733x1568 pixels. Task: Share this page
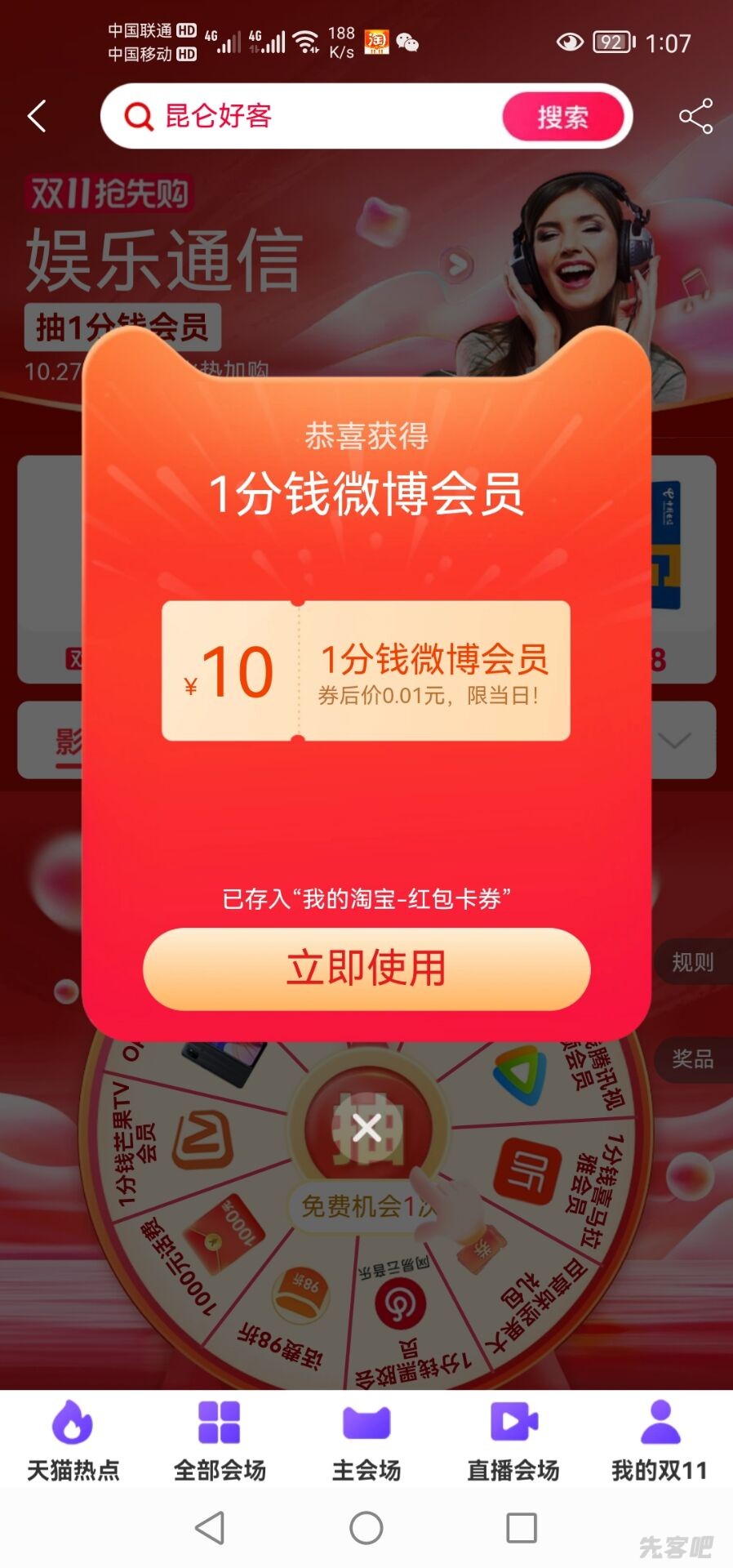click(x=695, y=117)
